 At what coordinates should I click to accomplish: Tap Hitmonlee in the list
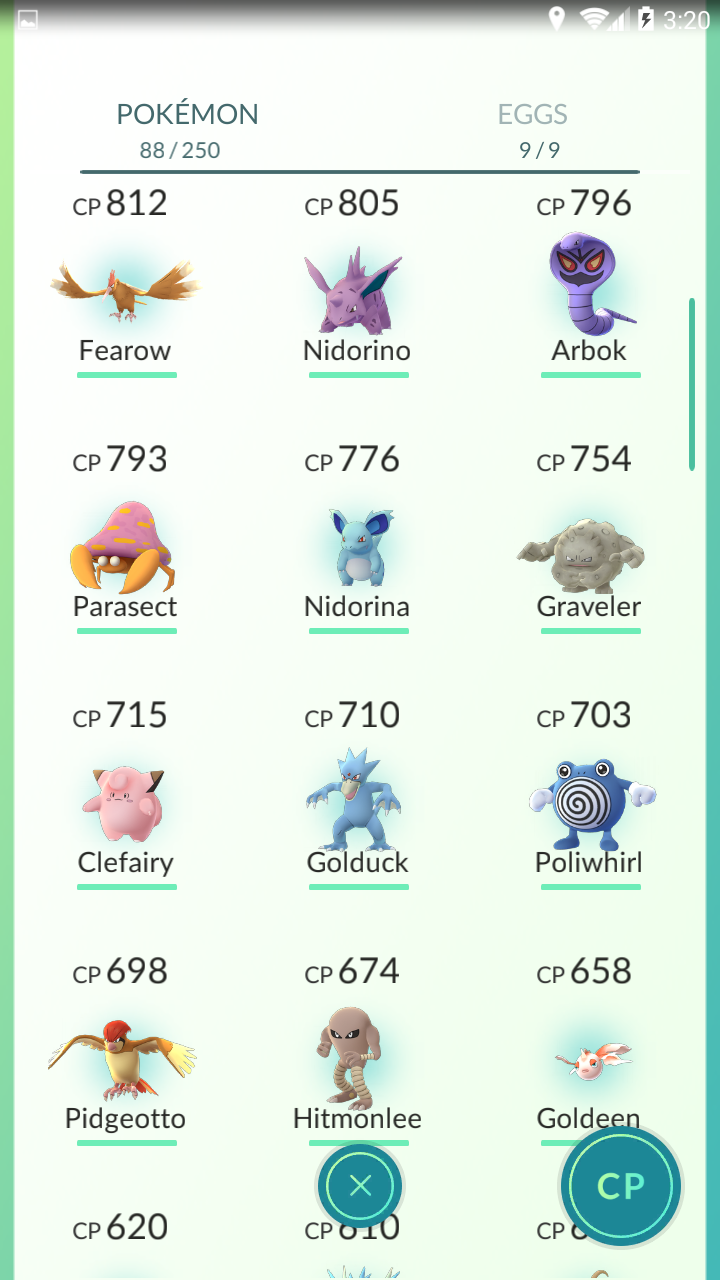pyautogui.click(x=358, y=1051)
